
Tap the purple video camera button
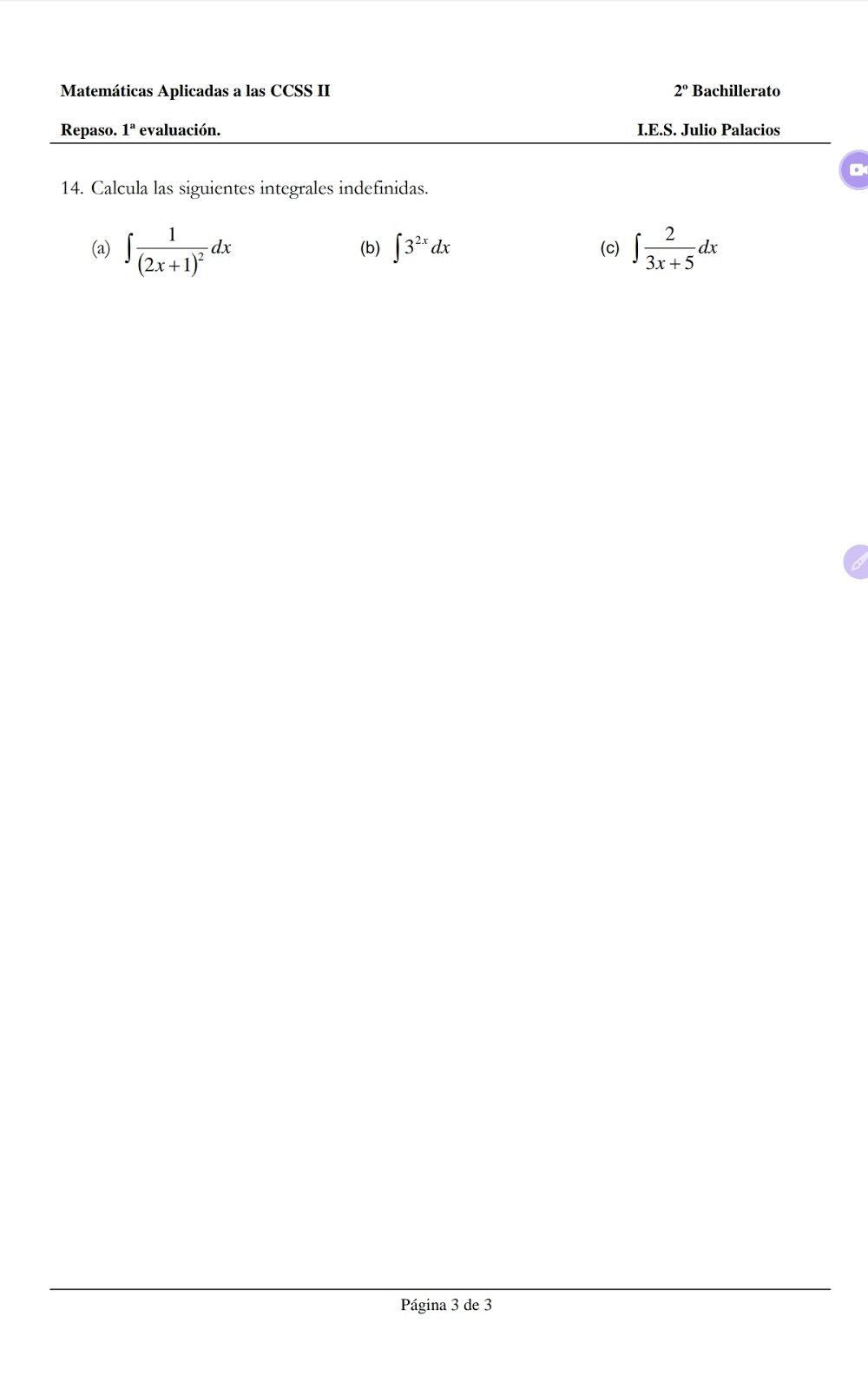856,169
